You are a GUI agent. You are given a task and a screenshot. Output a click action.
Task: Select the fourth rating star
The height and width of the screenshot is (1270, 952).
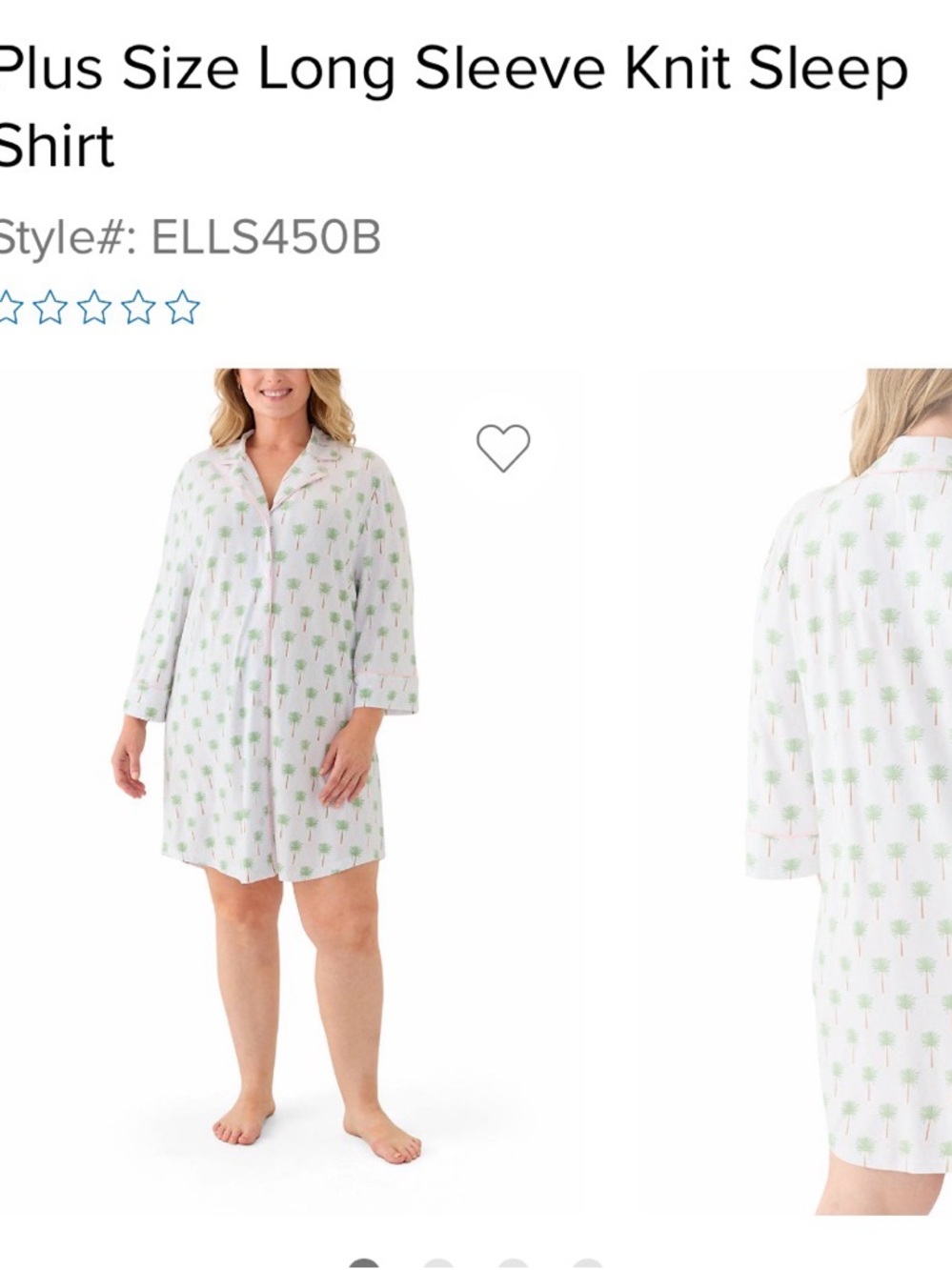pyautogui.click(x=140, y=307)
